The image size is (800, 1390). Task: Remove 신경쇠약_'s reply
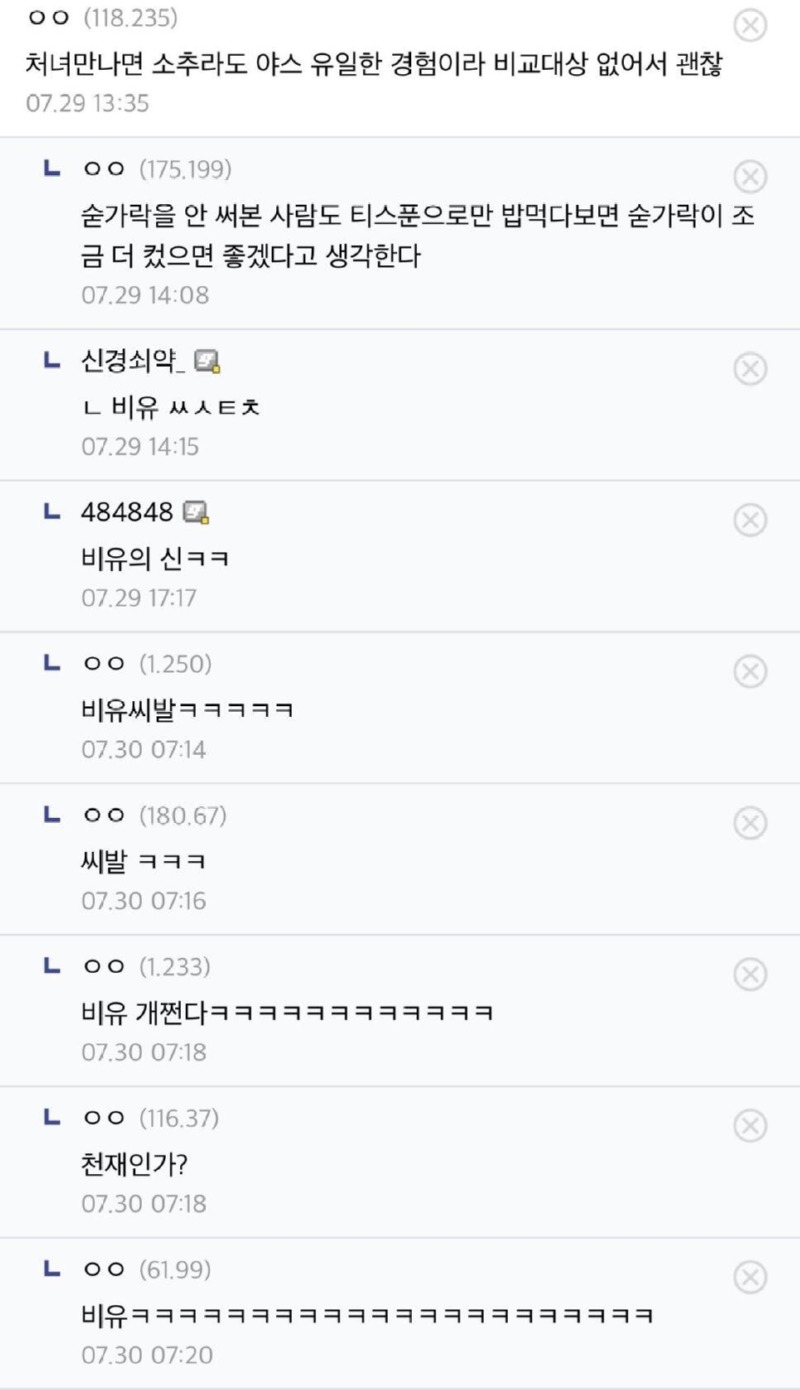click(750, 369)
